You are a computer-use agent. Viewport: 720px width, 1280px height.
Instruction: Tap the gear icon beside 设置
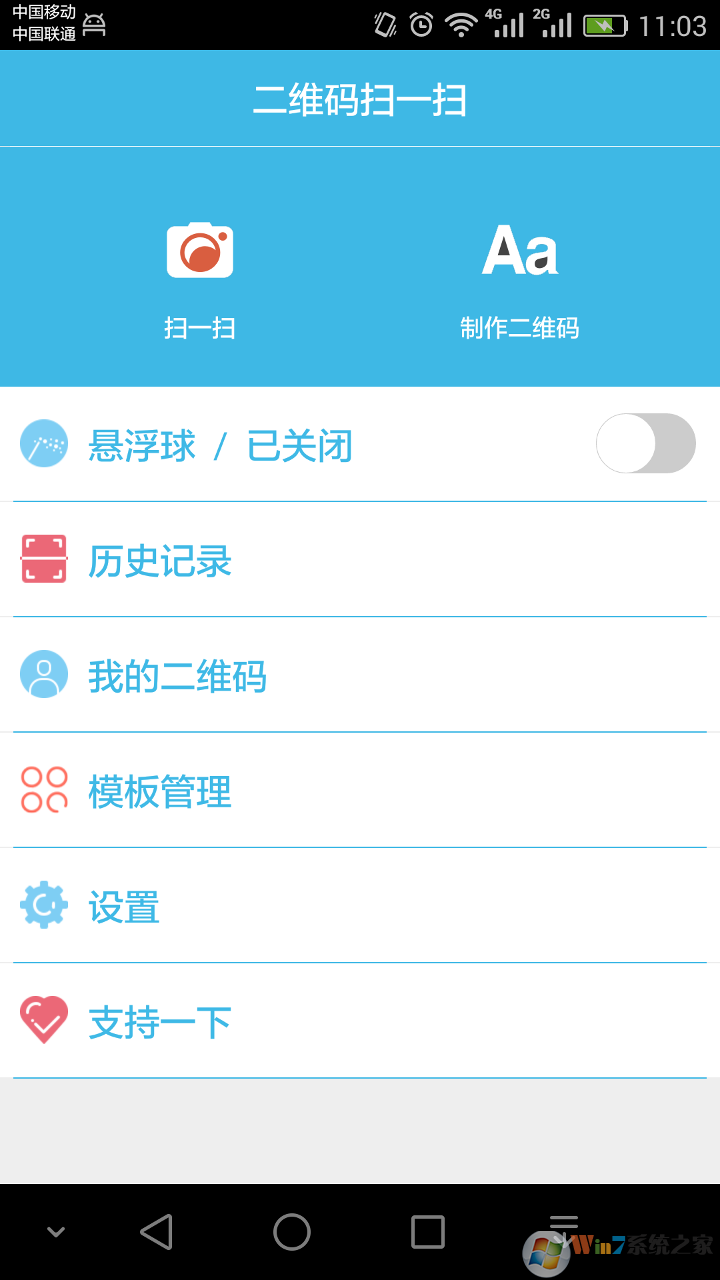point(44,905)
